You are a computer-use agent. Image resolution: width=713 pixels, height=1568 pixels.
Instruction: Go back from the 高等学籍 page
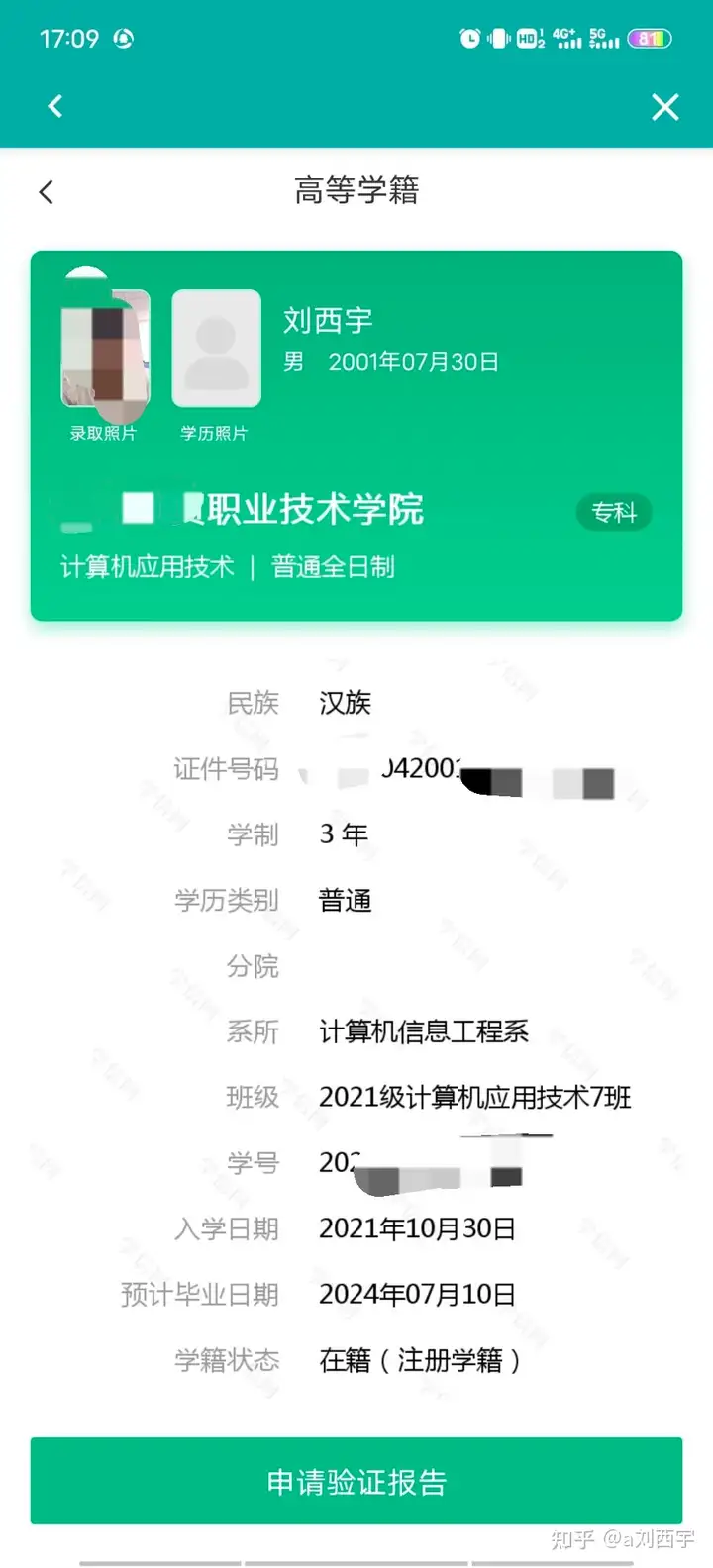[47, 191]
